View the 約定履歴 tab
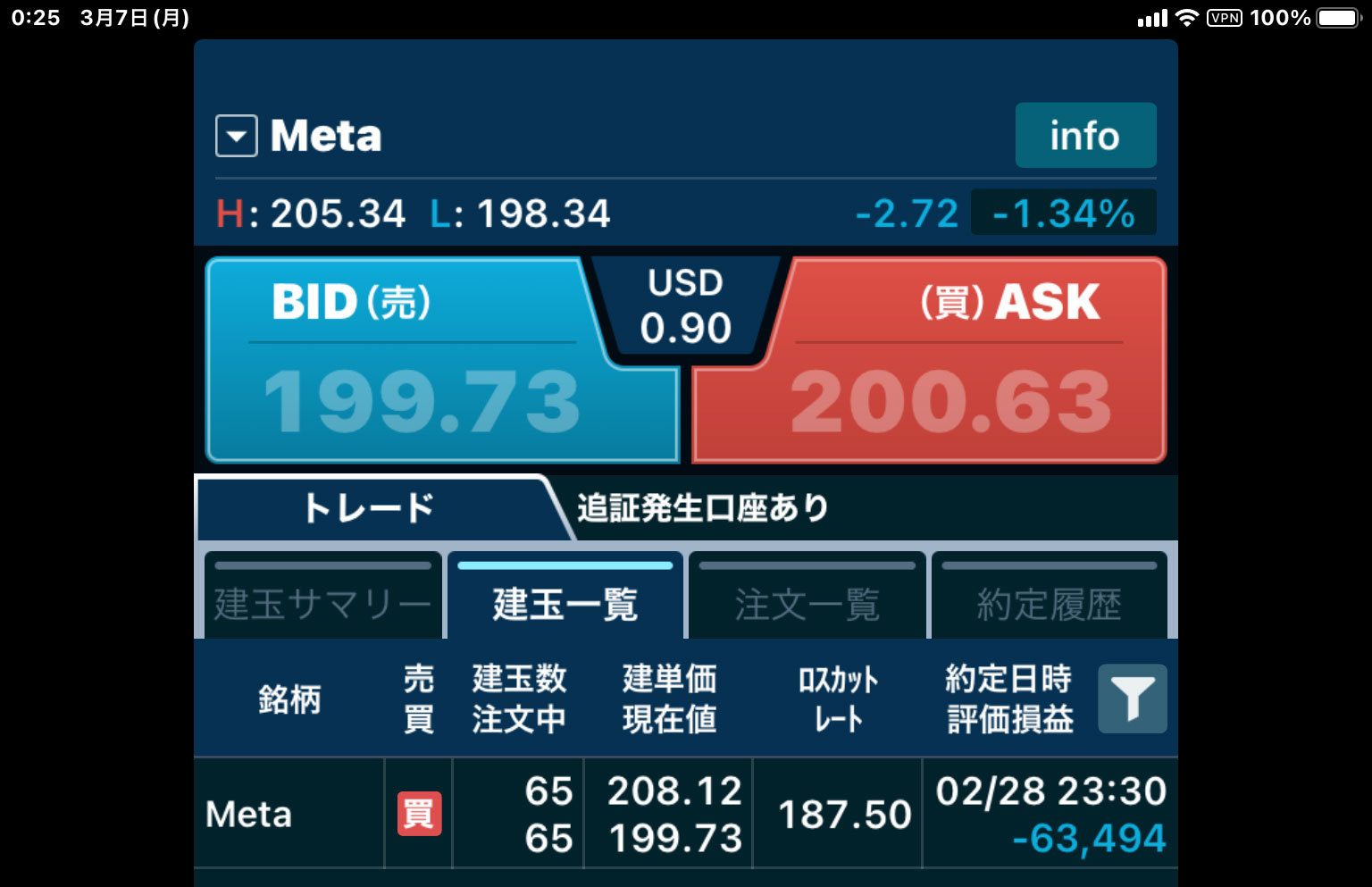1372x887 pixels. coord(1049,598)
